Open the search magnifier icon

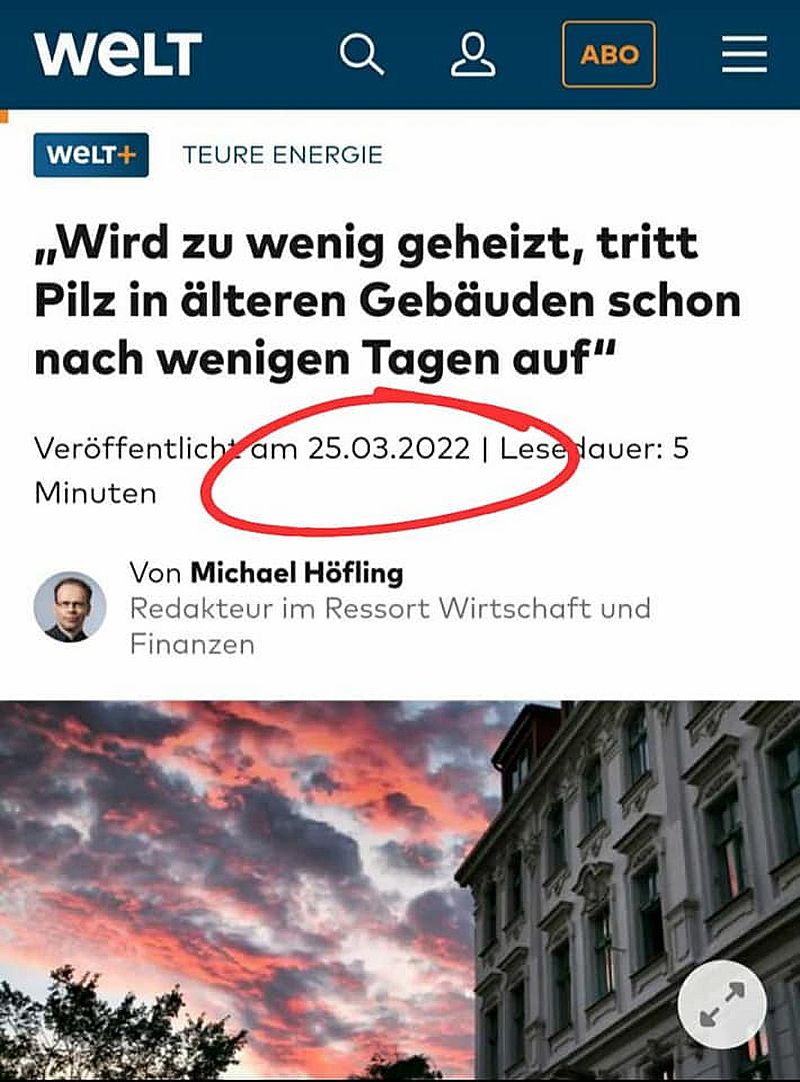click(362, 54)
